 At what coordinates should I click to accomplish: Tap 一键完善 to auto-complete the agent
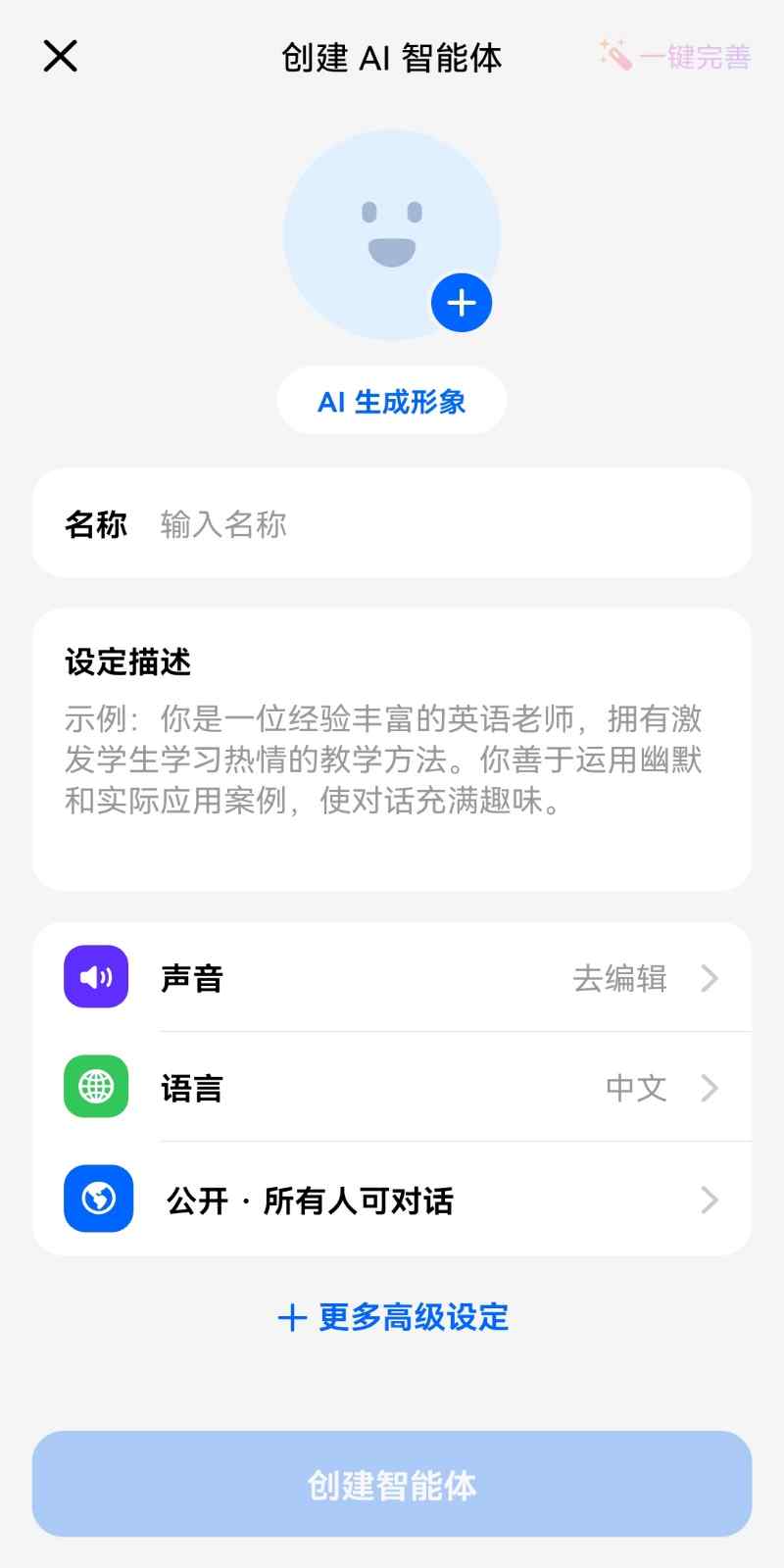coord(676,57)
